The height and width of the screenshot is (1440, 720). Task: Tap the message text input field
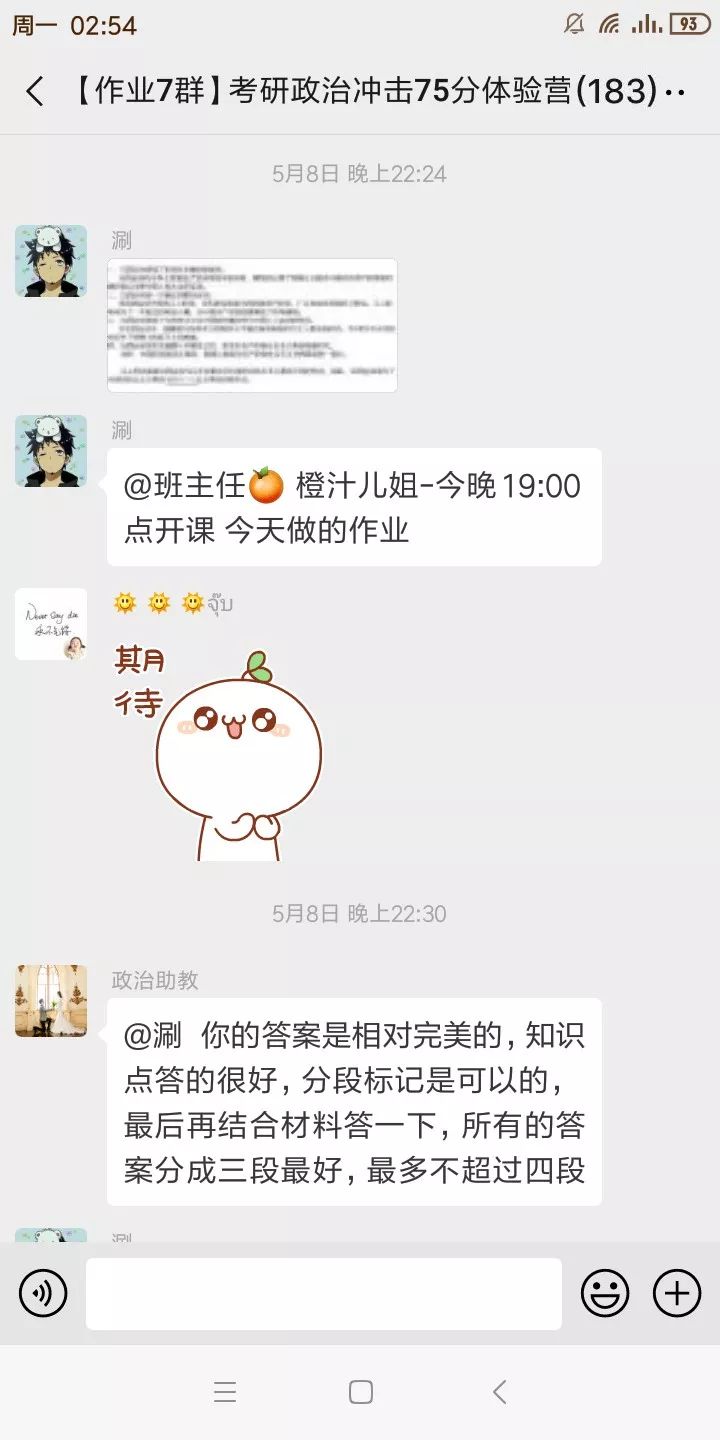323,1294
